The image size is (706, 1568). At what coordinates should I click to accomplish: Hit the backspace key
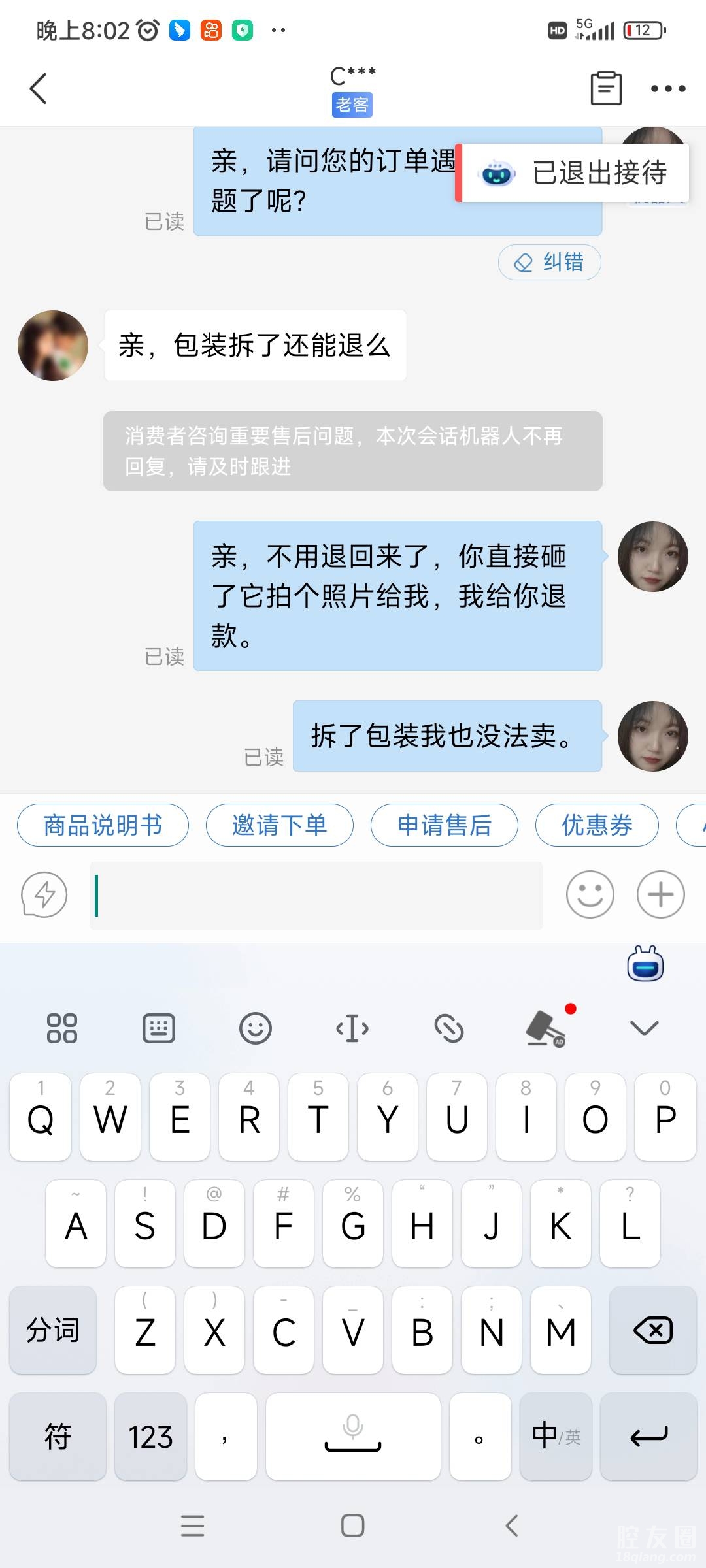pos(652,1330)
